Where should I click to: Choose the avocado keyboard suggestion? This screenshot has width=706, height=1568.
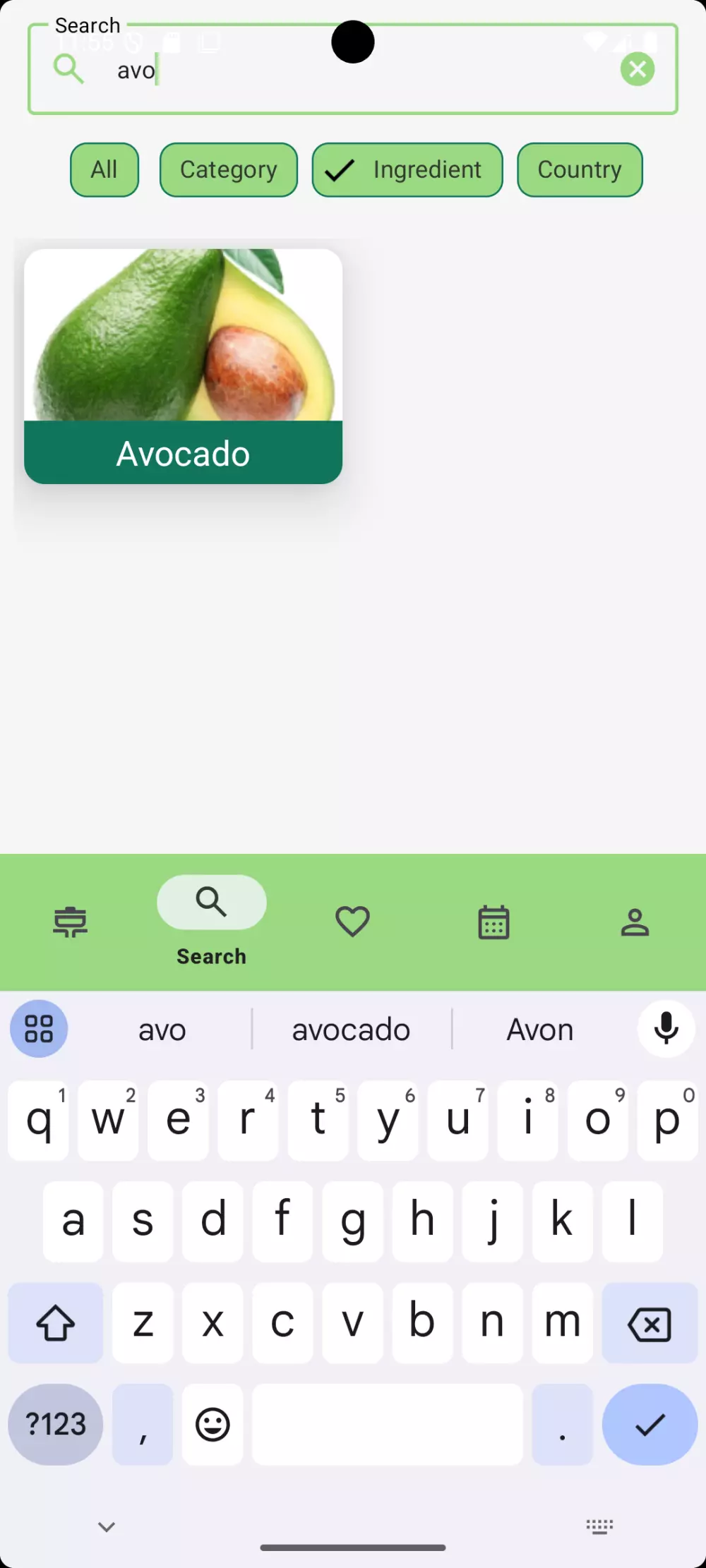(351, 1030)
